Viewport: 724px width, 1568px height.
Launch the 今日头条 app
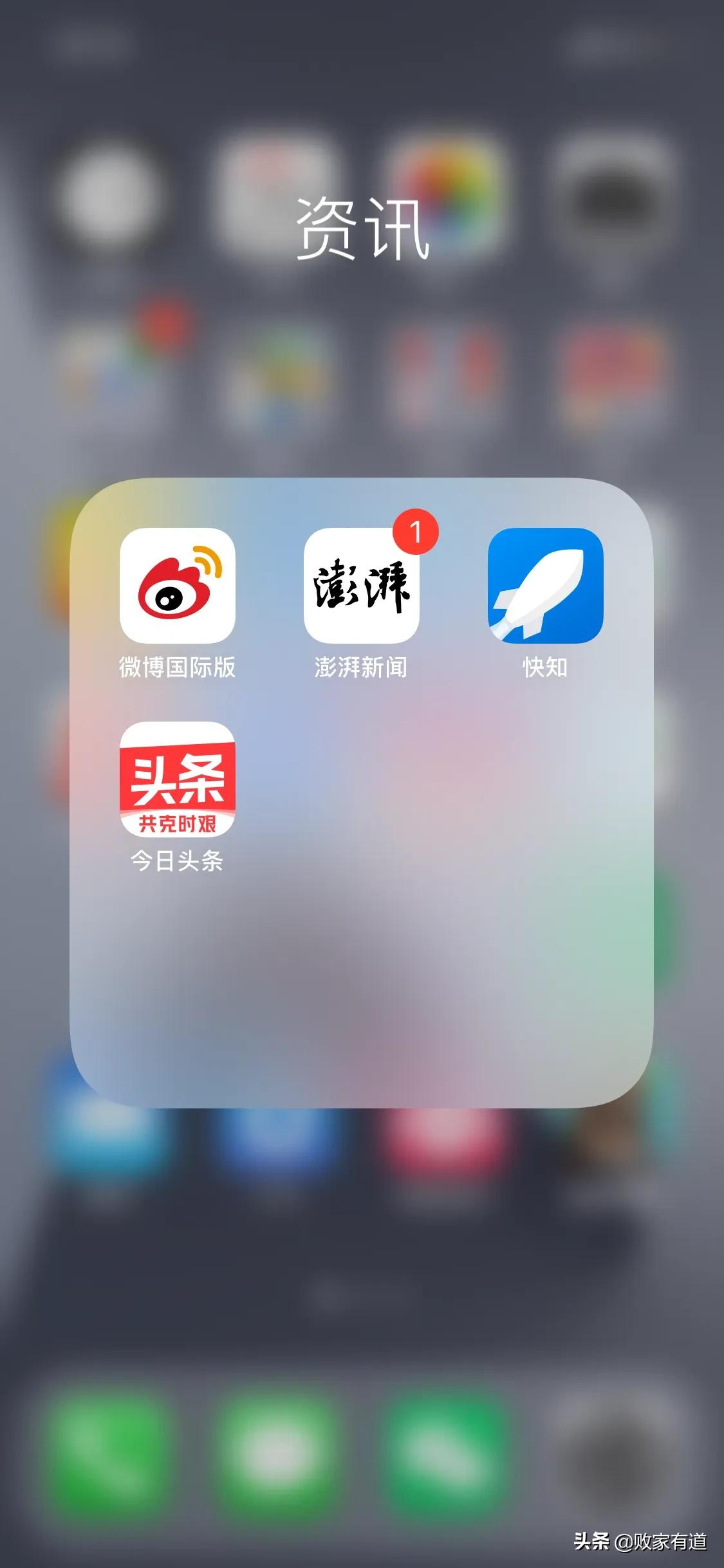click(177, 779)
